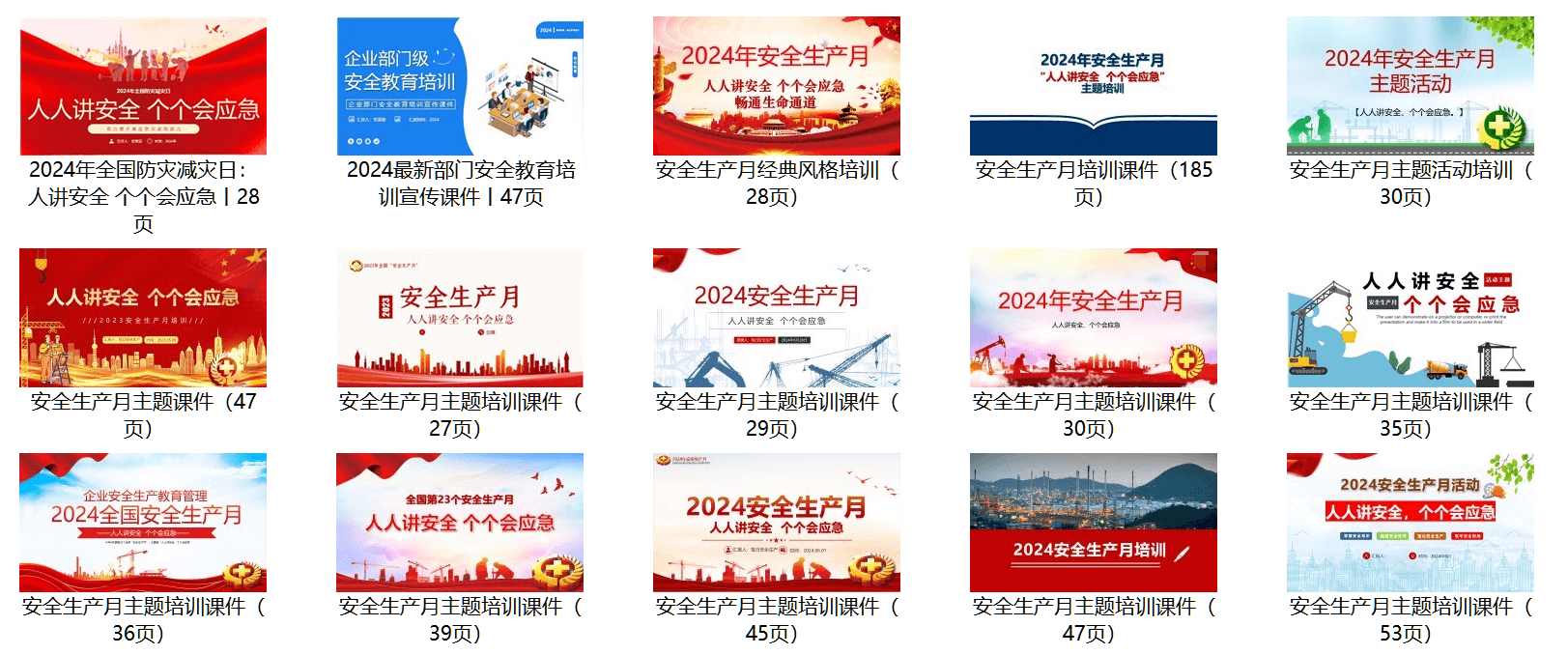This screenshot has height=655, width=1568.
Task: Open 2024年全国防灾减灾日 28页 courseware
Action: point(143,87)
